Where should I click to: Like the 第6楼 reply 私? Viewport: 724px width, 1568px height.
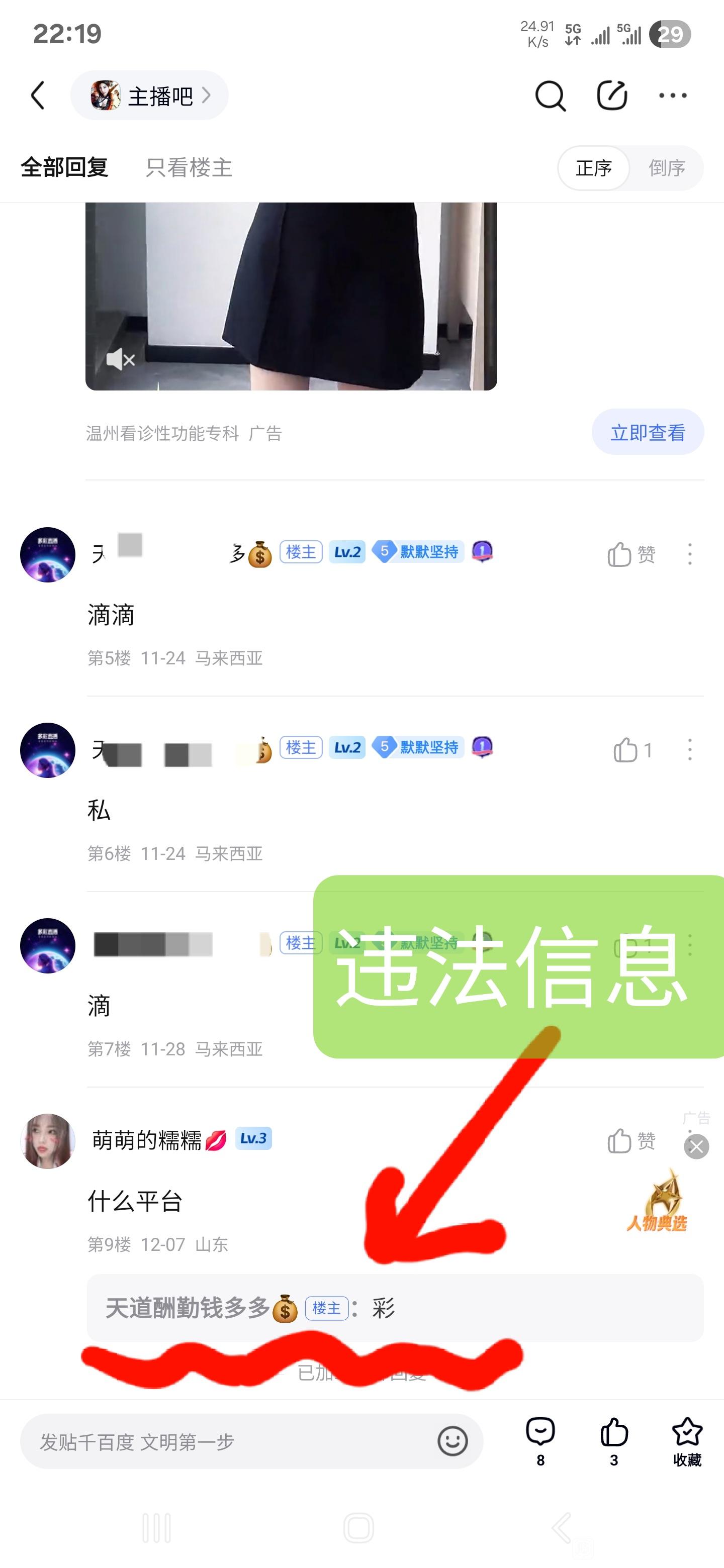(x=632, y=750)
